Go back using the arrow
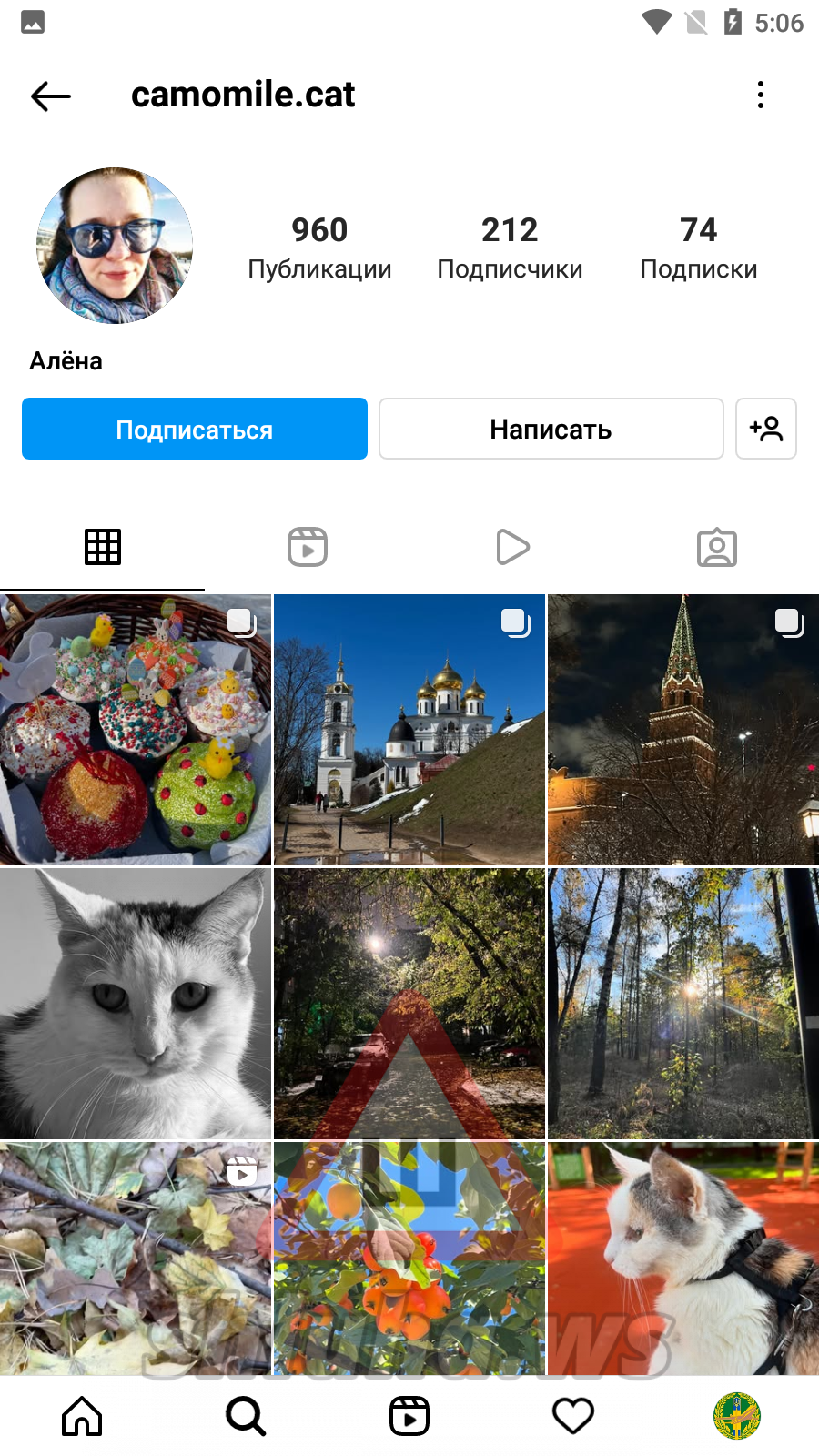The image size is (819, 1456). click(51, 96)
